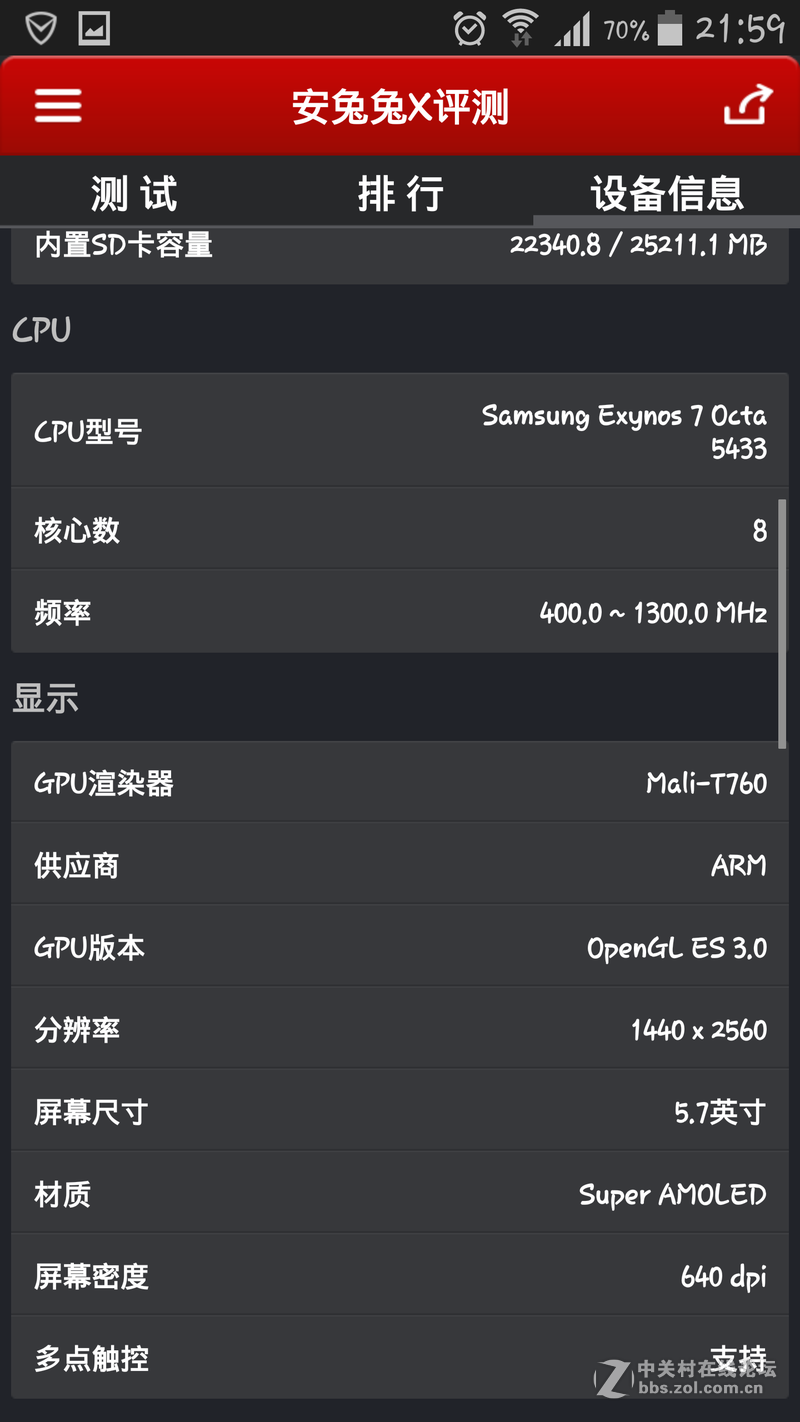Tap the 频率 frequency entry

(400, 611)
